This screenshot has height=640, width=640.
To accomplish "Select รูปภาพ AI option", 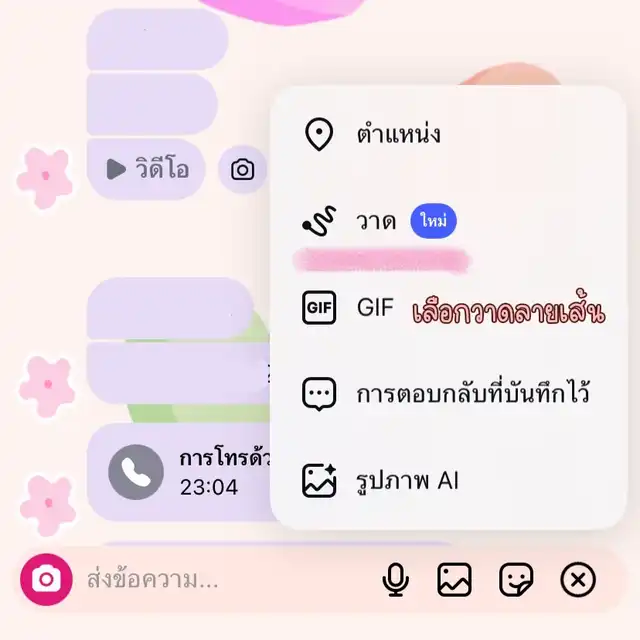I will [x=448, y=480].
